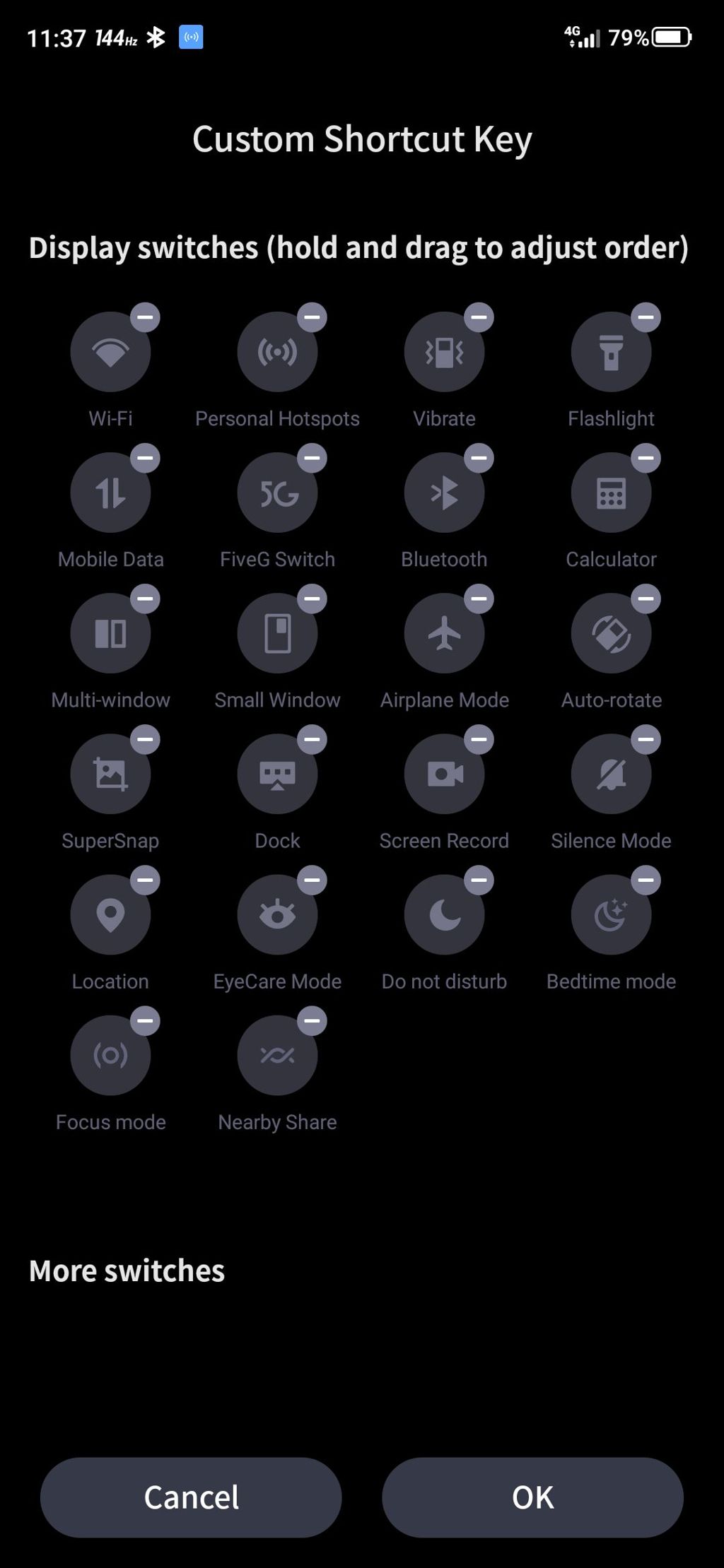Cancel the shortcut key changes
The height and width of the screenshot is (1568, 724).
191,1497
